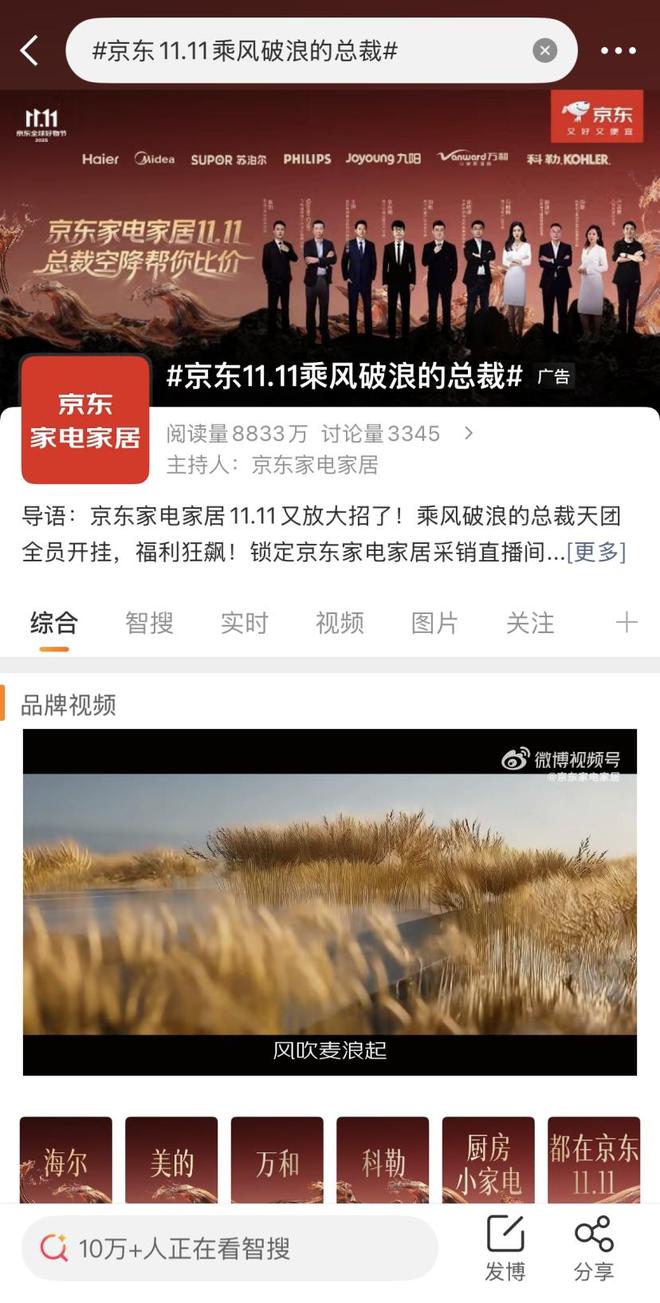Screen dimensions: 660x1303
Task: Open the 海尔 brand card
Action: [x=66, y=1160]
